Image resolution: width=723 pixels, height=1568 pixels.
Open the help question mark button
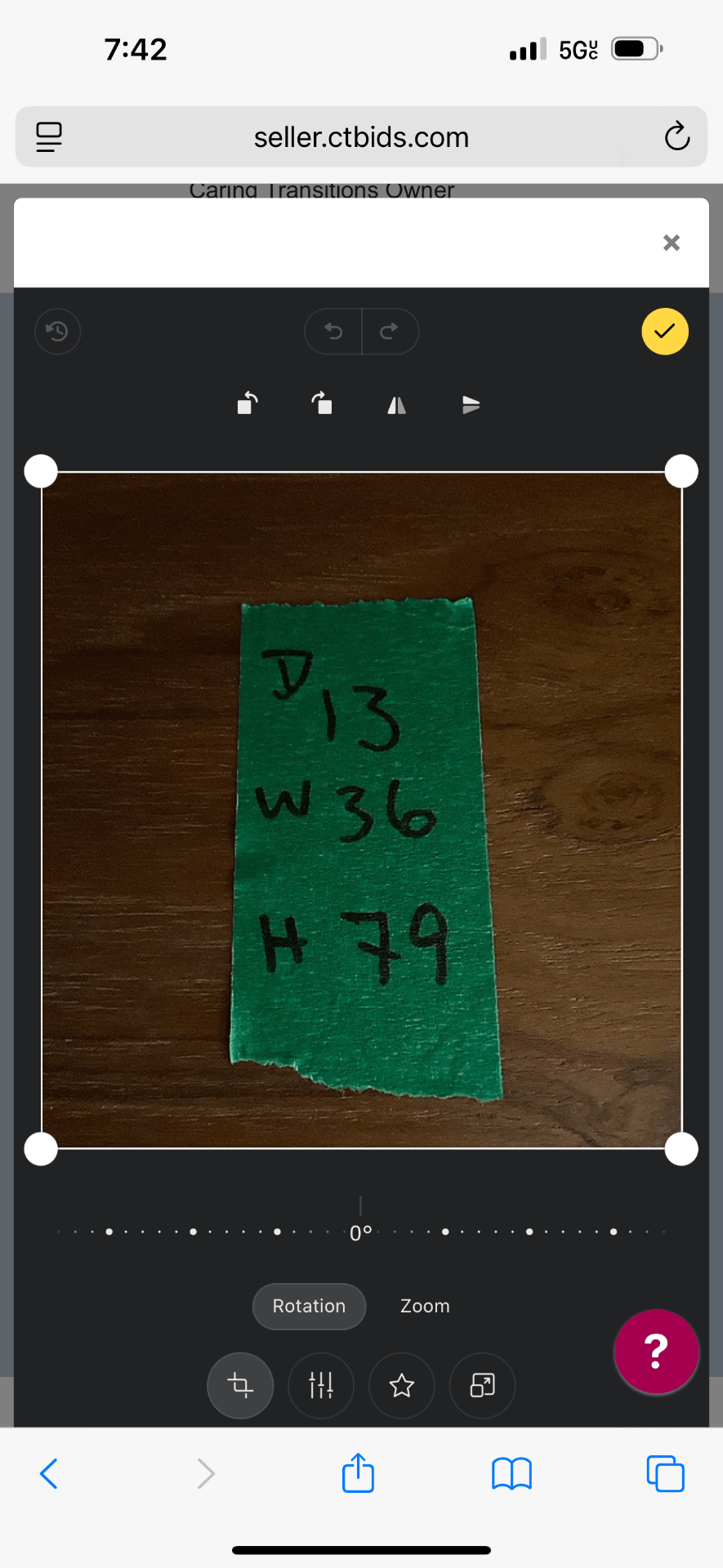[657, 1352]
